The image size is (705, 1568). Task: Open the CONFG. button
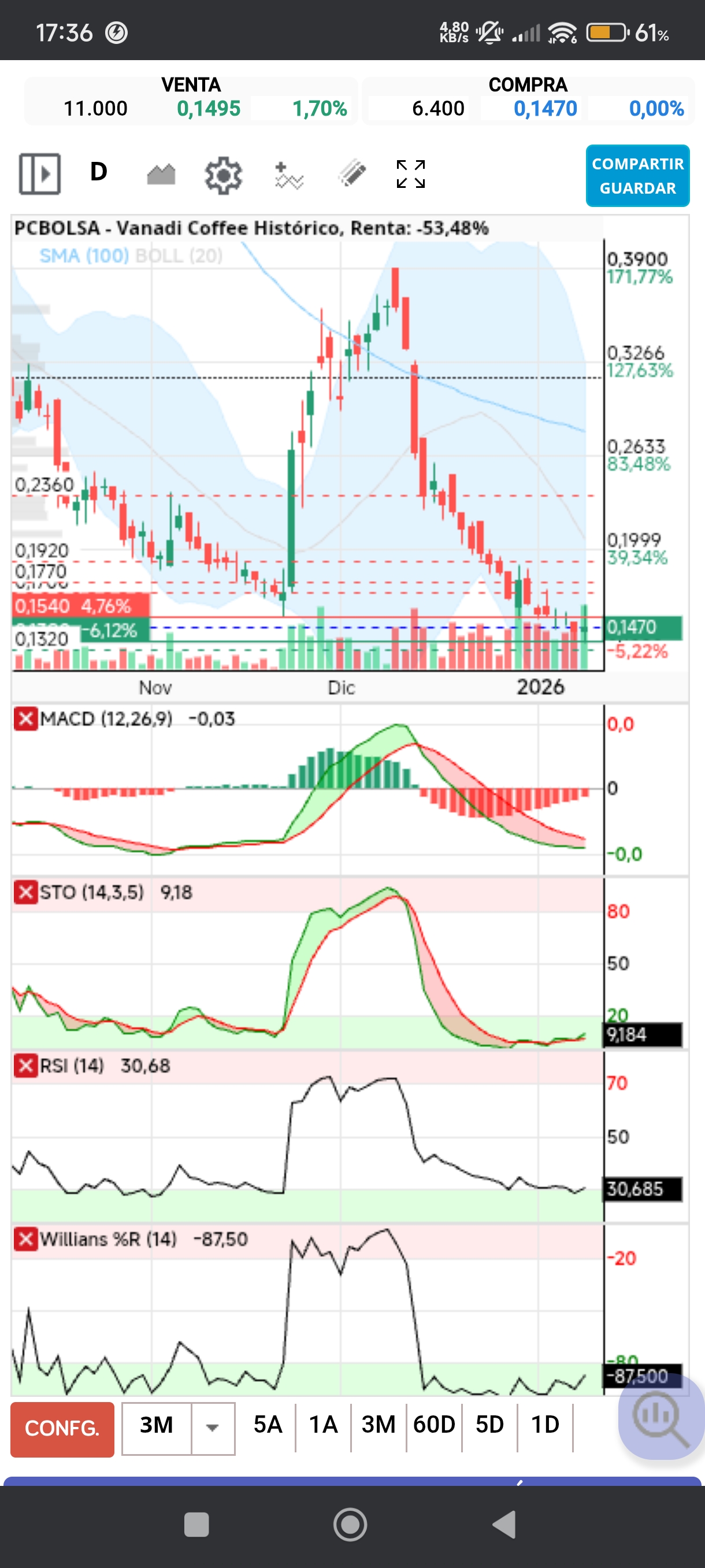[62, 1428]
